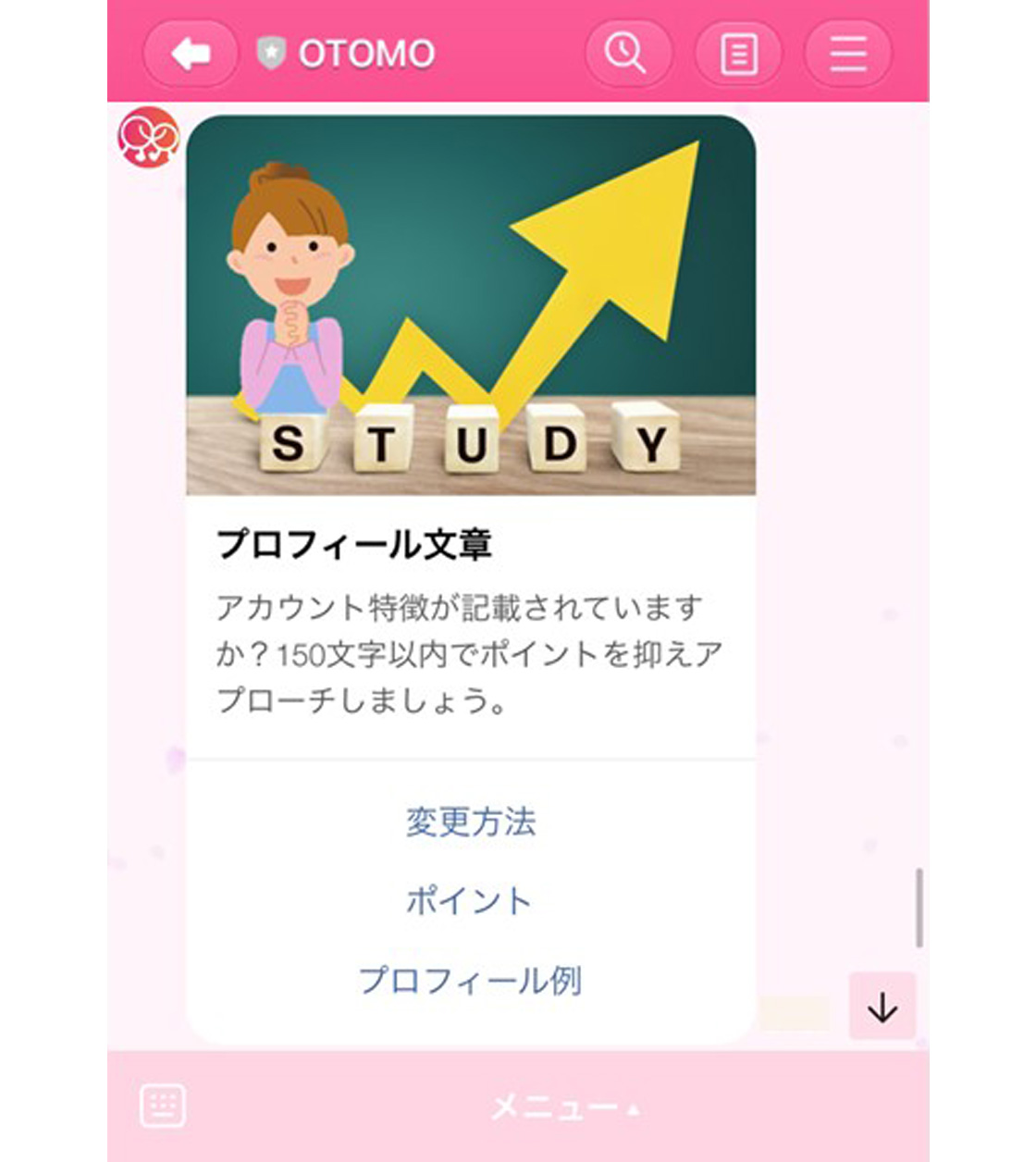Screen dimensions: 1036x1162
Task: Open the 変更方法 link
Action: 472,819
